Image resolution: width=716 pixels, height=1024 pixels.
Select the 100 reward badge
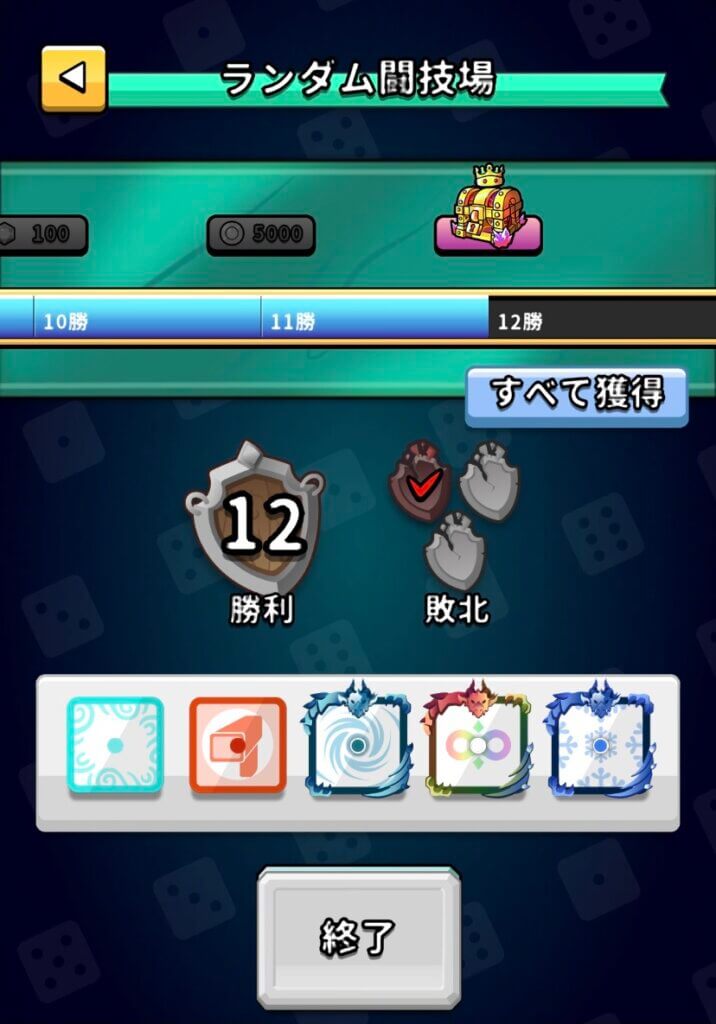click(x=42, y=235)
